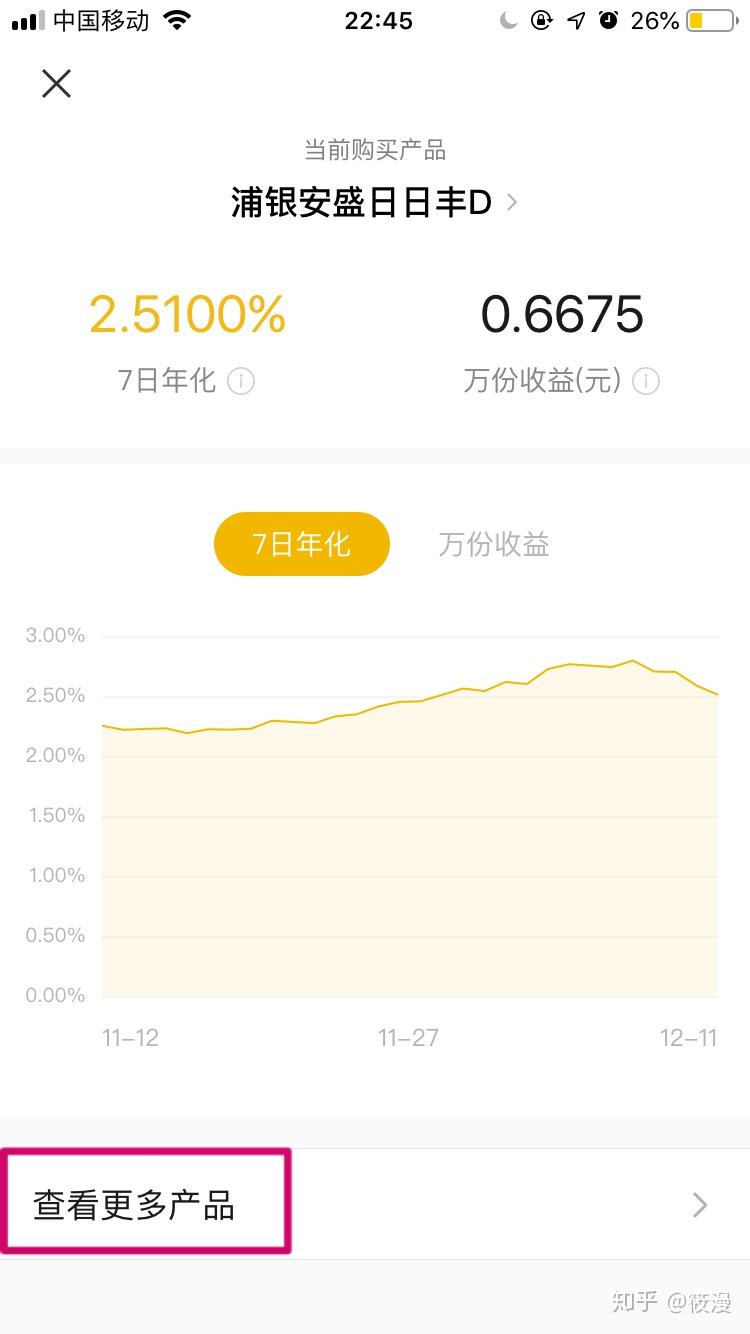The height and width of the screenshot is (1334, 750).
Task: Tap the info icon beside 万份收益(元)
Action: [646, 381]
